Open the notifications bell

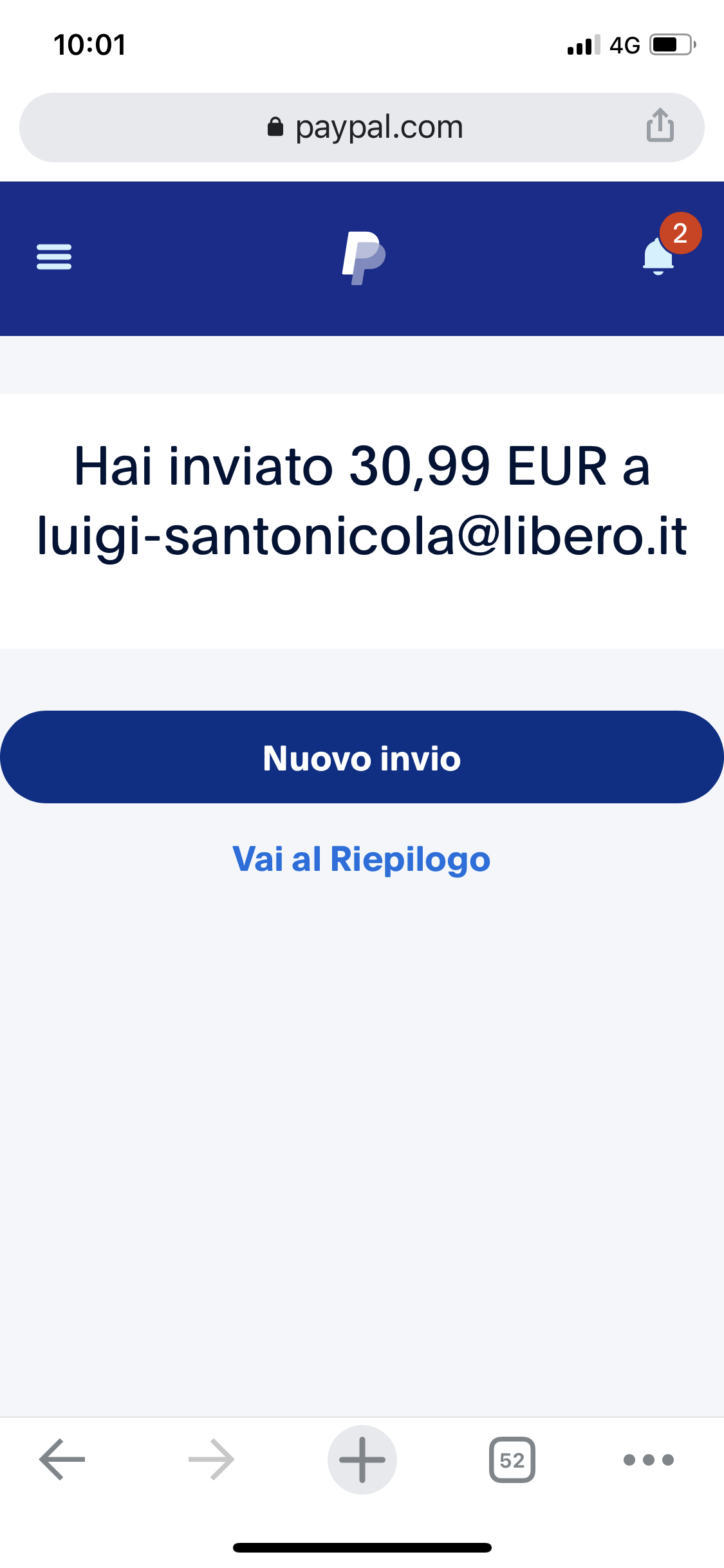(659, 256)
